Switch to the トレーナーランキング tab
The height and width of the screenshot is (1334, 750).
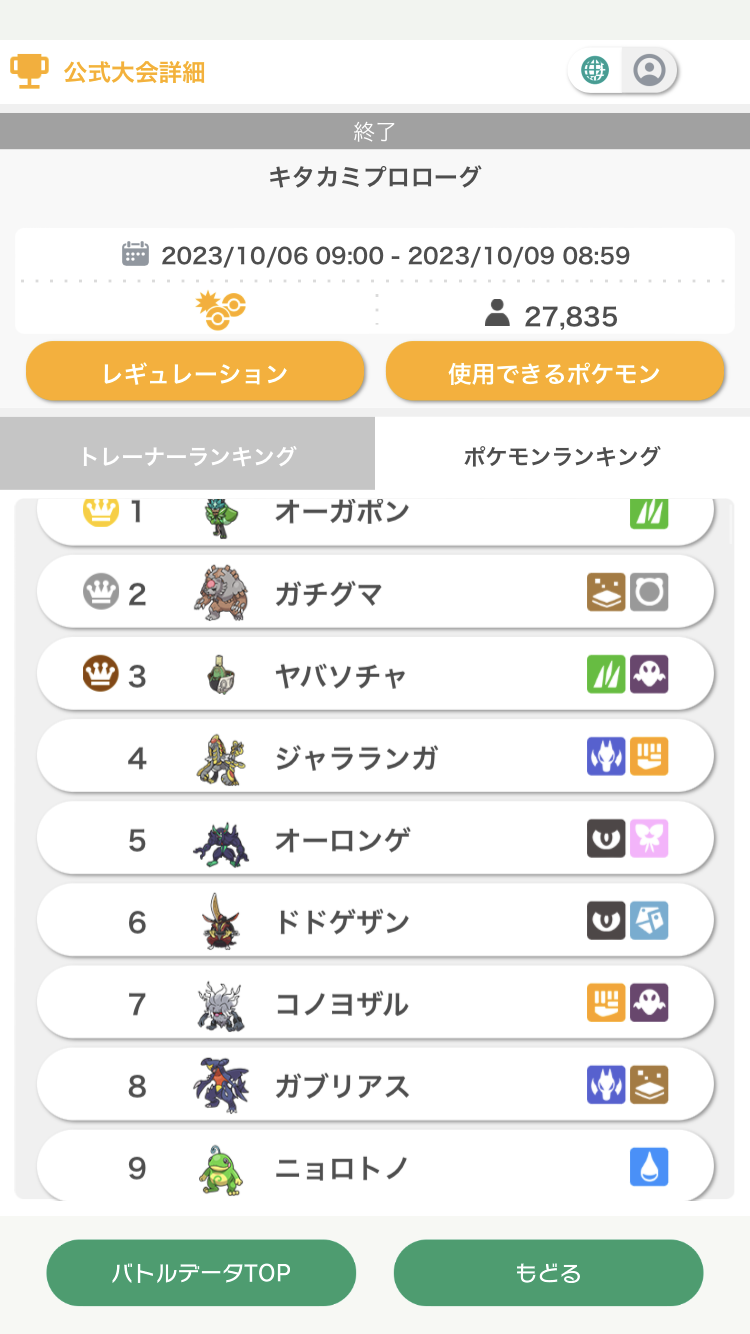tap(188, 455)
